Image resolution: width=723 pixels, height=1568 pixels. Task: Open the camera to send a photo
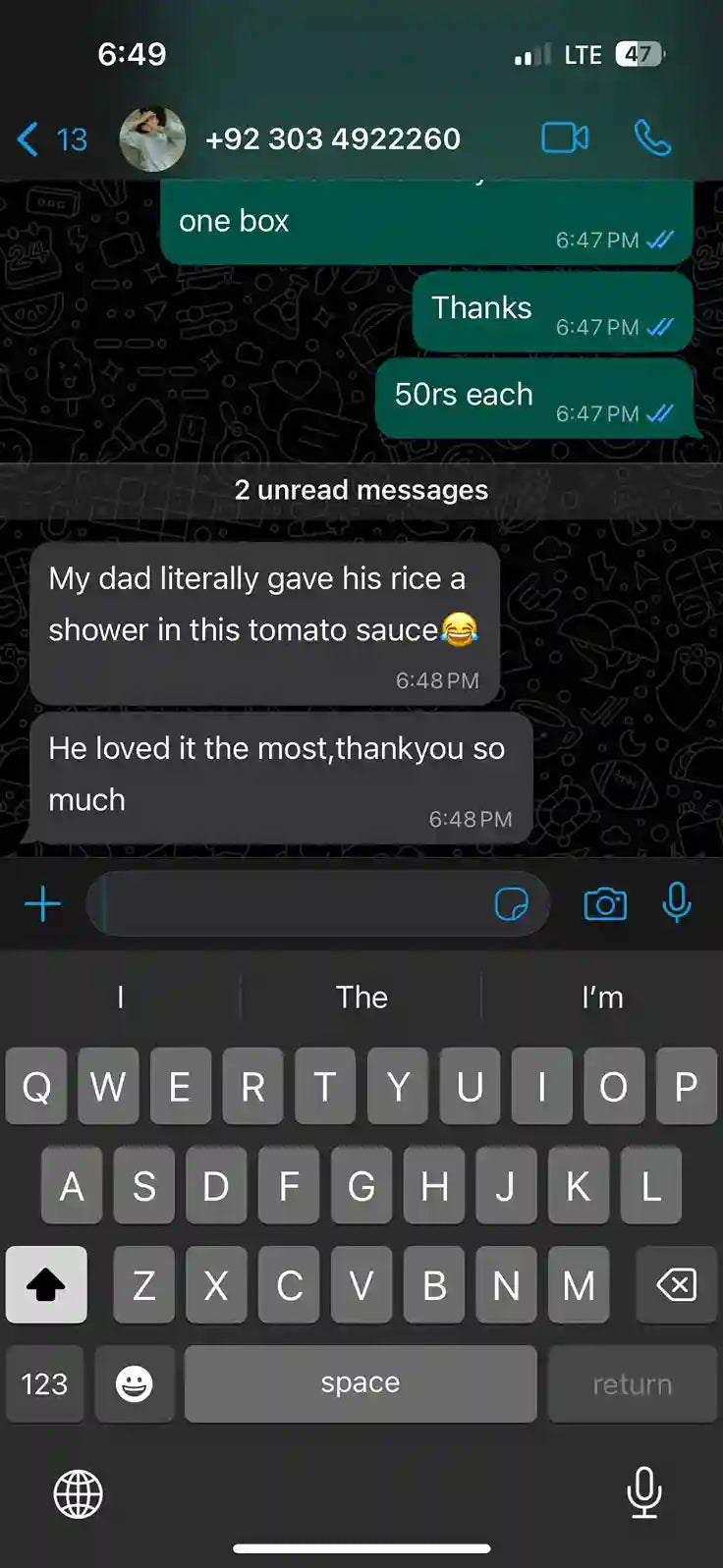[605, 903]
